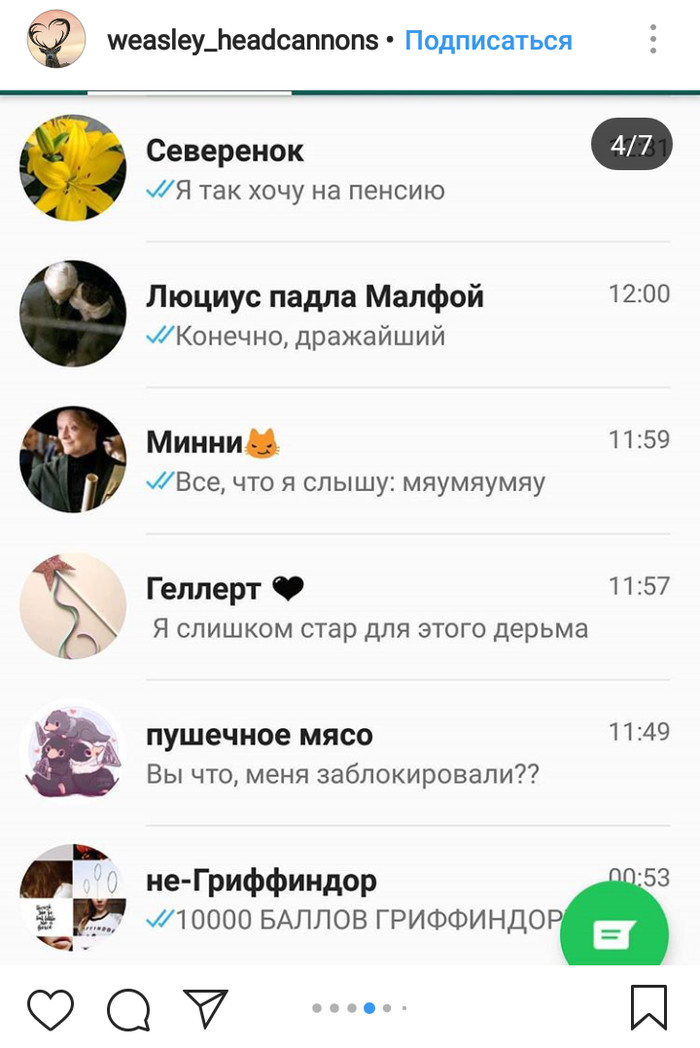Open the comments on this post

[x=128, y=1009]
